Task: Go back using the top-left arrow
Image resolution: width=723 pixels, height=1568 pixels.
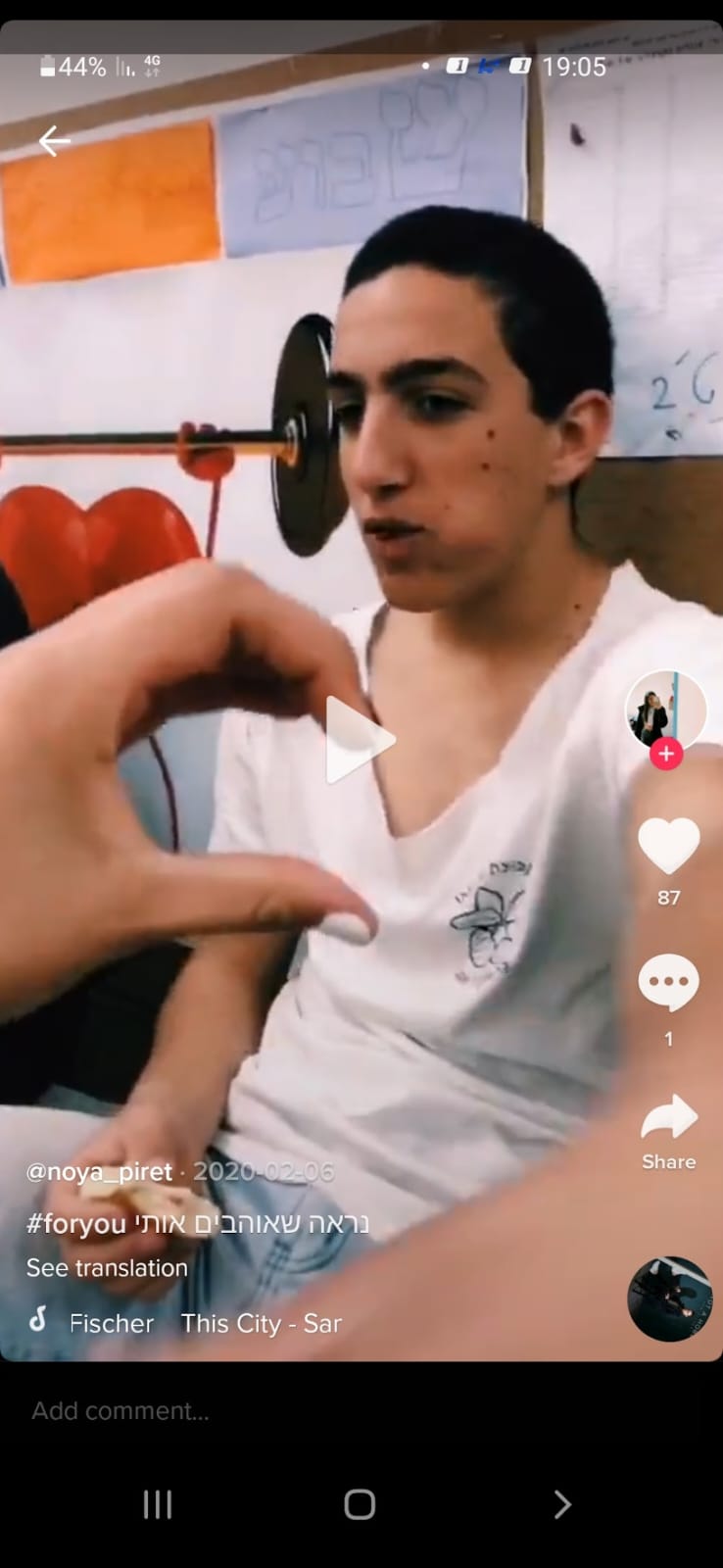Action: point(54,142)
